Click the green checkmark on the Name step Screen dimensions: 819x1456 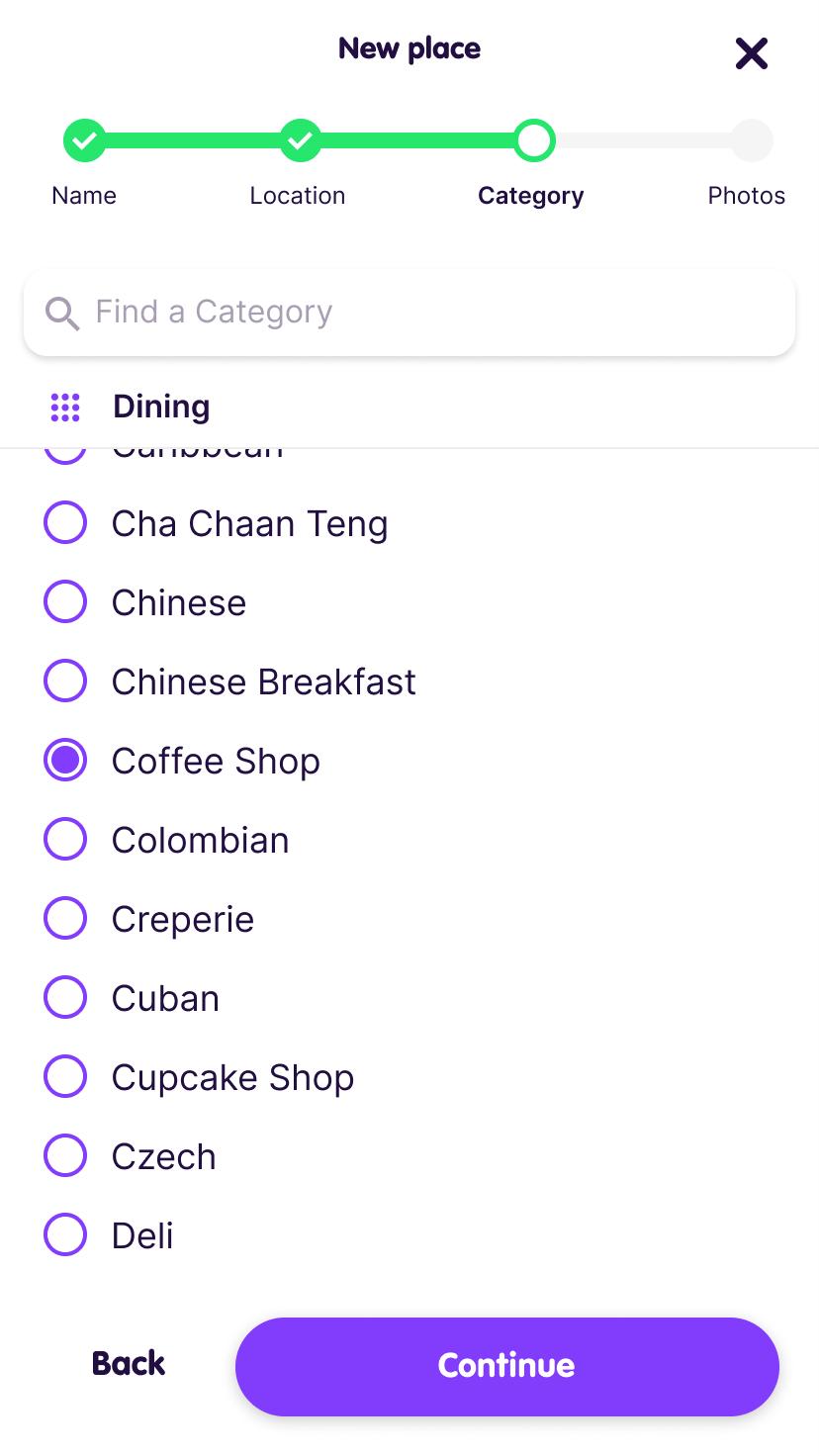point(84,139)
